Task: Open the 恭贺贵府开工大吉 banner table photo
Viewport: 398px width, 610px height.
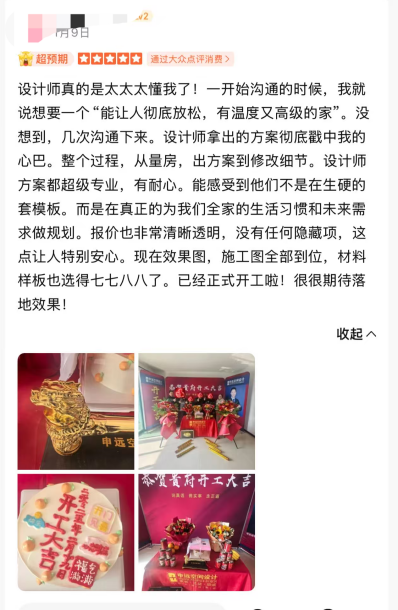Action: click(197, 532)
